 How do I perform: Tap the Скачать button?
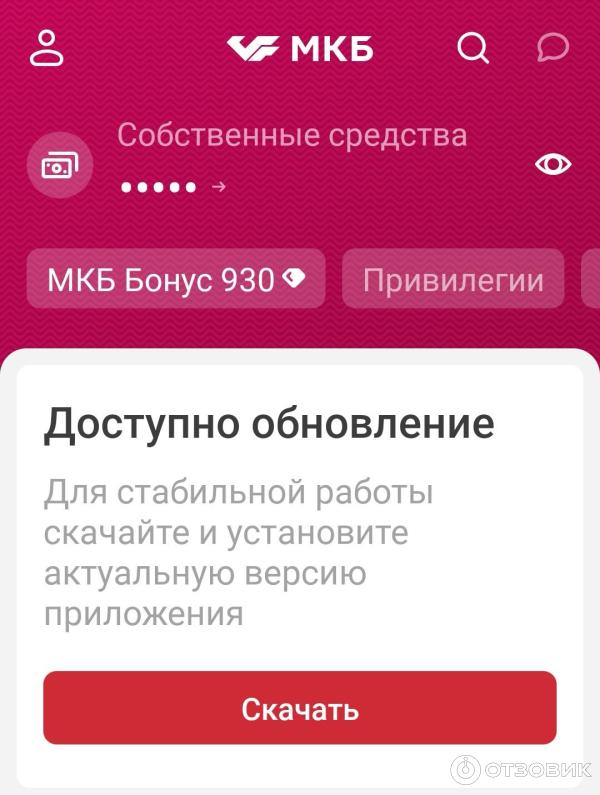point(299,708)
